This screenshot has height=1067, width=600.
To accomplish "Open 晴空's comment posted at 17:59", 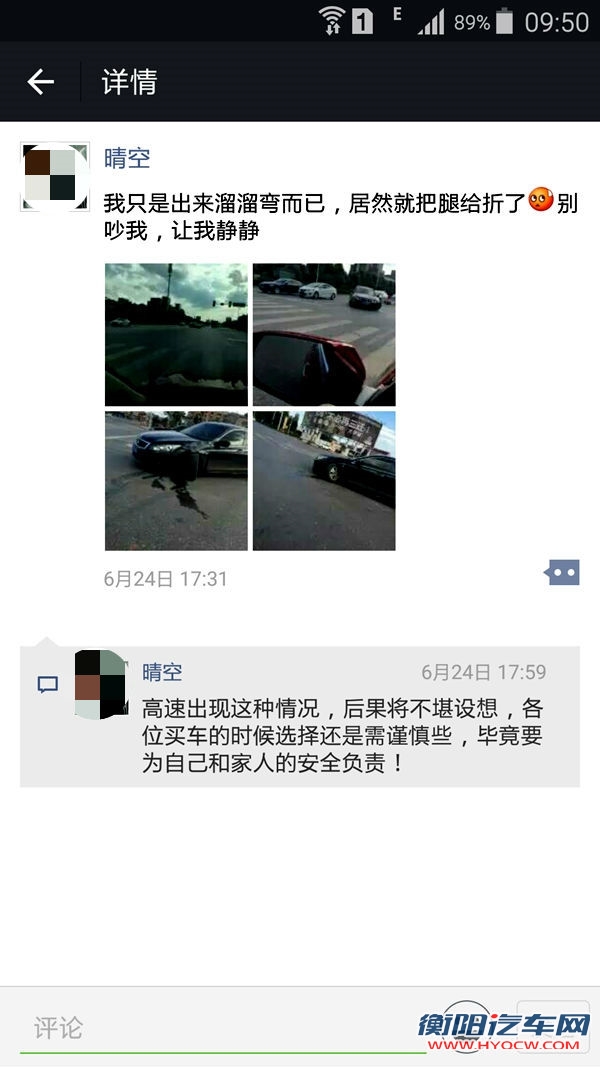I will coord(340,722).
